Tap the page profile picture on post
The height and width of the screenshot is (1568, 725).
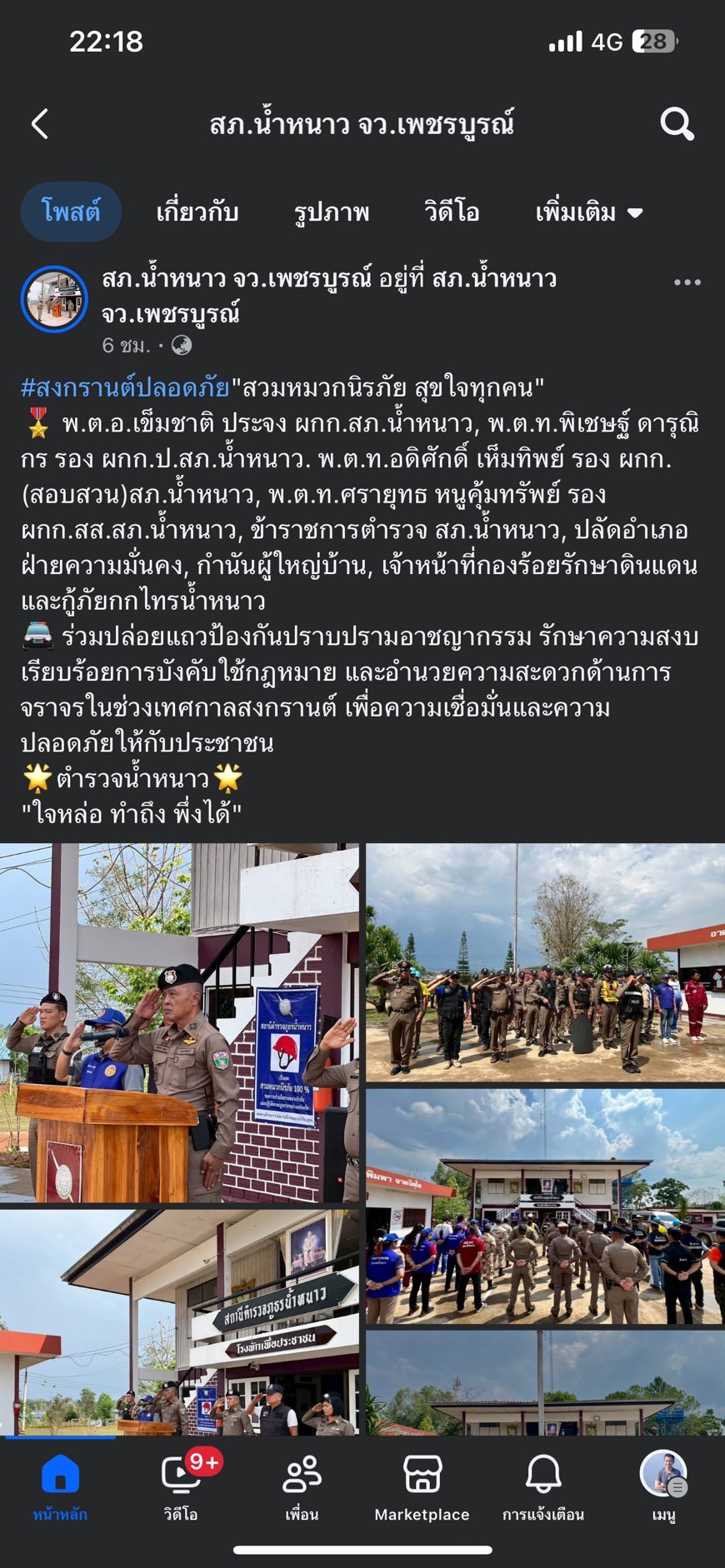[x=54, y=299]
